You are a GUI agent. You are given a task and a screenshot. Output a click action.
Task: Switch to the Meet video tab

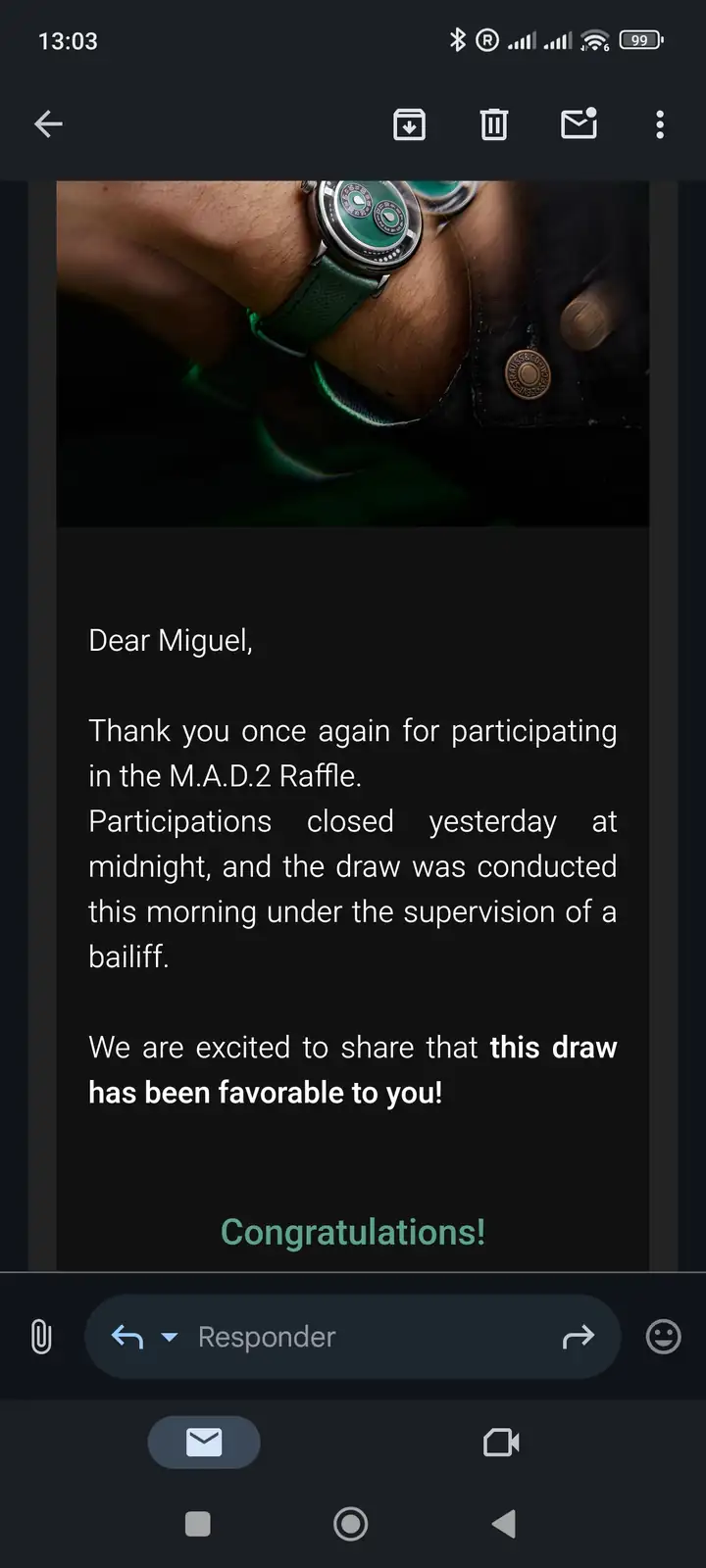501,1442
